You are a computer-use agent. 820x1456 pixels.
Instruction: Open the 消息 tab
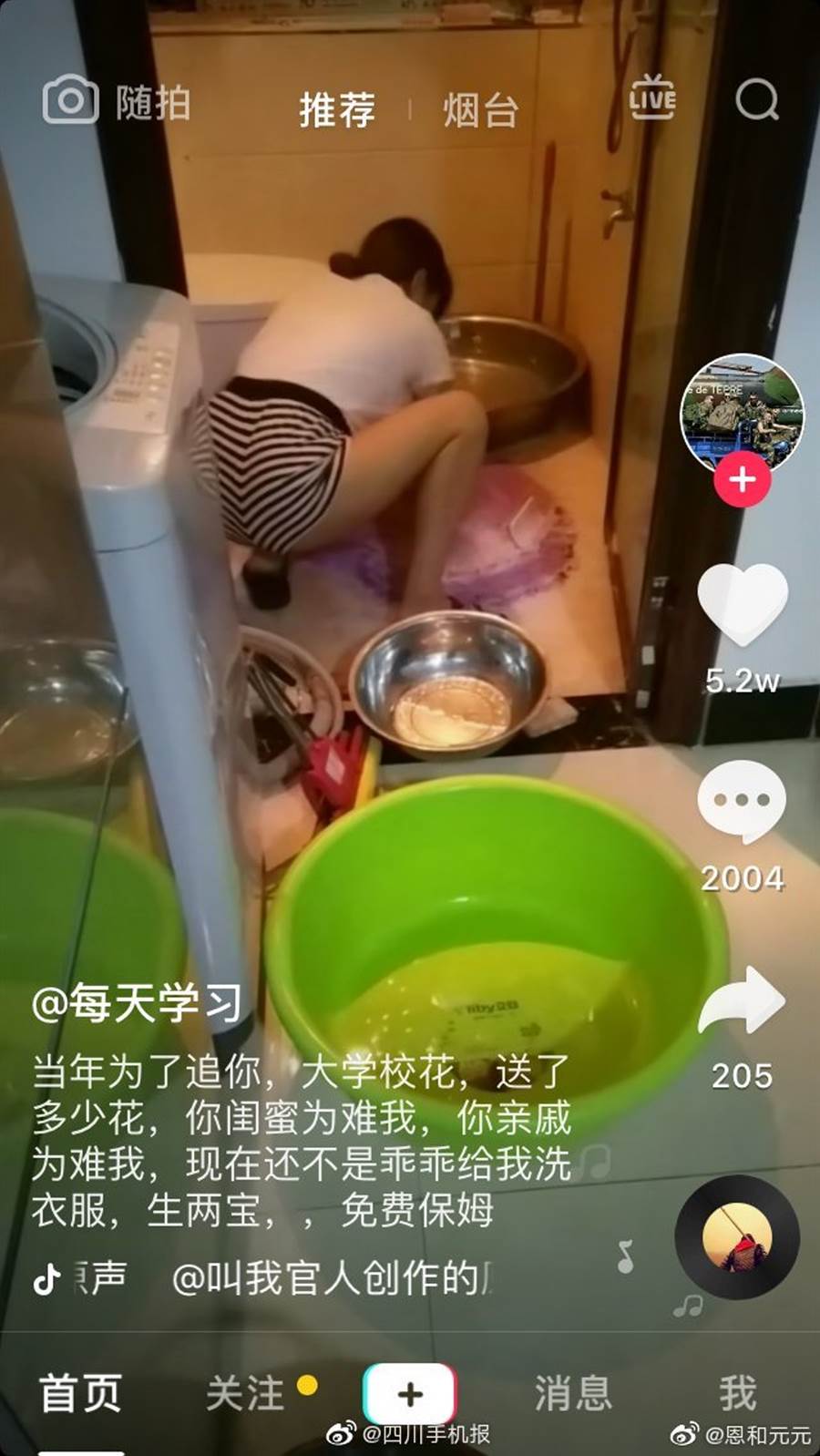coord(572,1393)
